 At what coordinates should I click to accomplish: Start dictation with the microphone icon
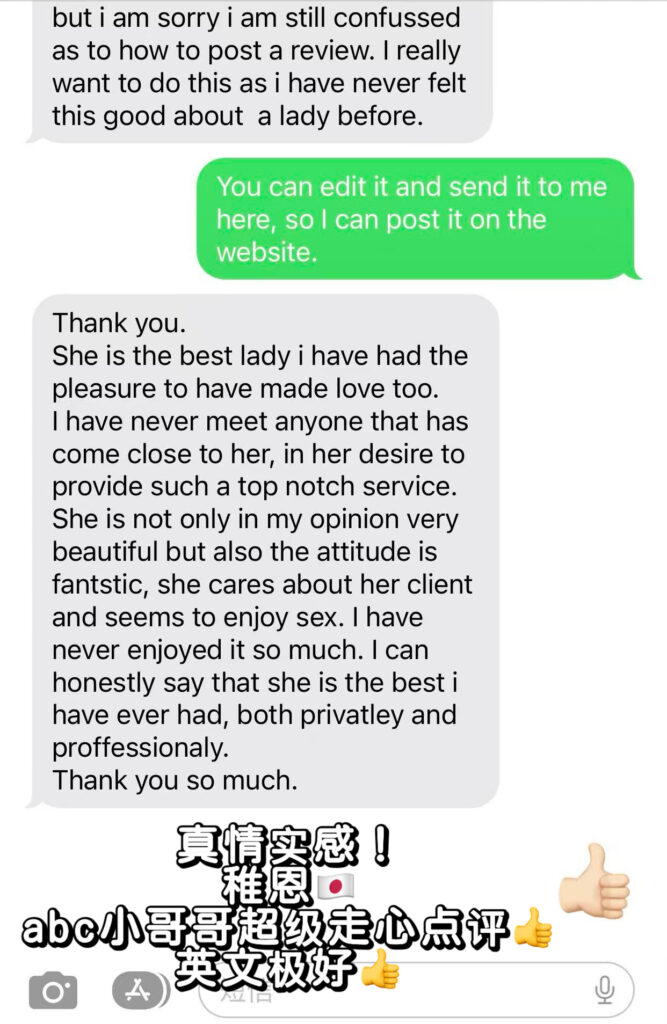click(x=604, y=990)
